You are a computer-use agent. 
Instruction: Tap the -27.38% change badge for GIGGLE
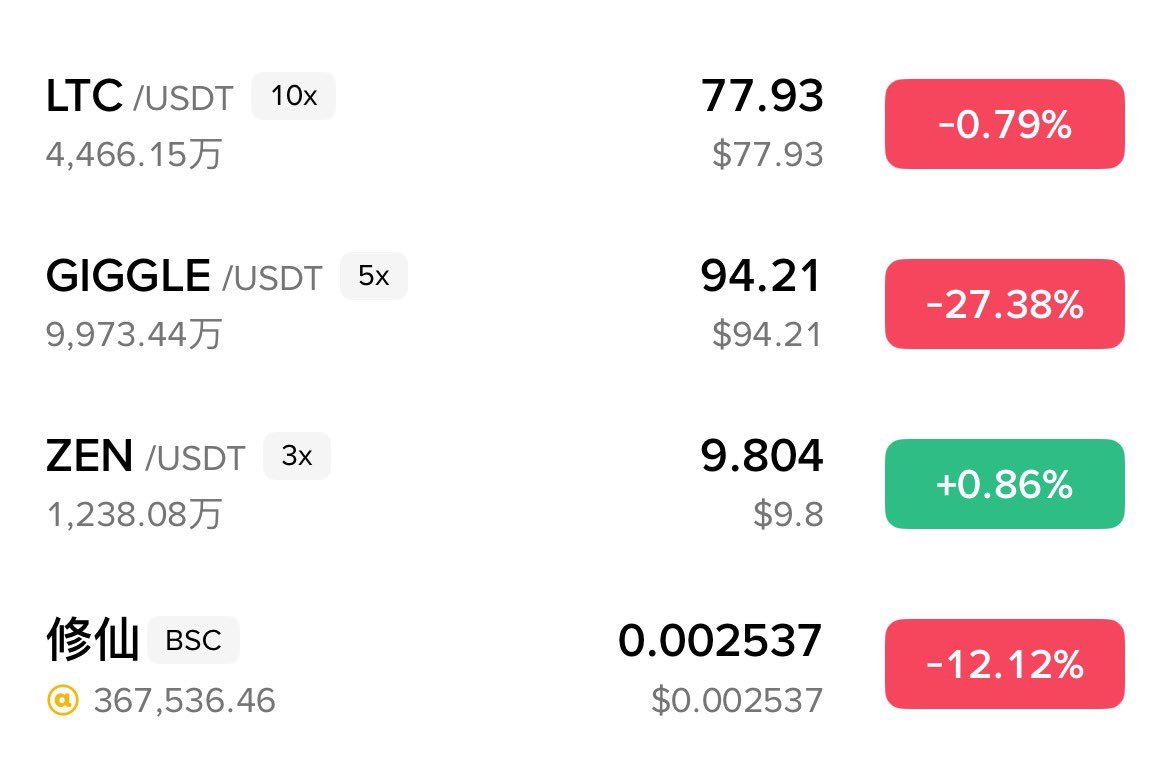pyautogui.click(x=1004, y=304)
